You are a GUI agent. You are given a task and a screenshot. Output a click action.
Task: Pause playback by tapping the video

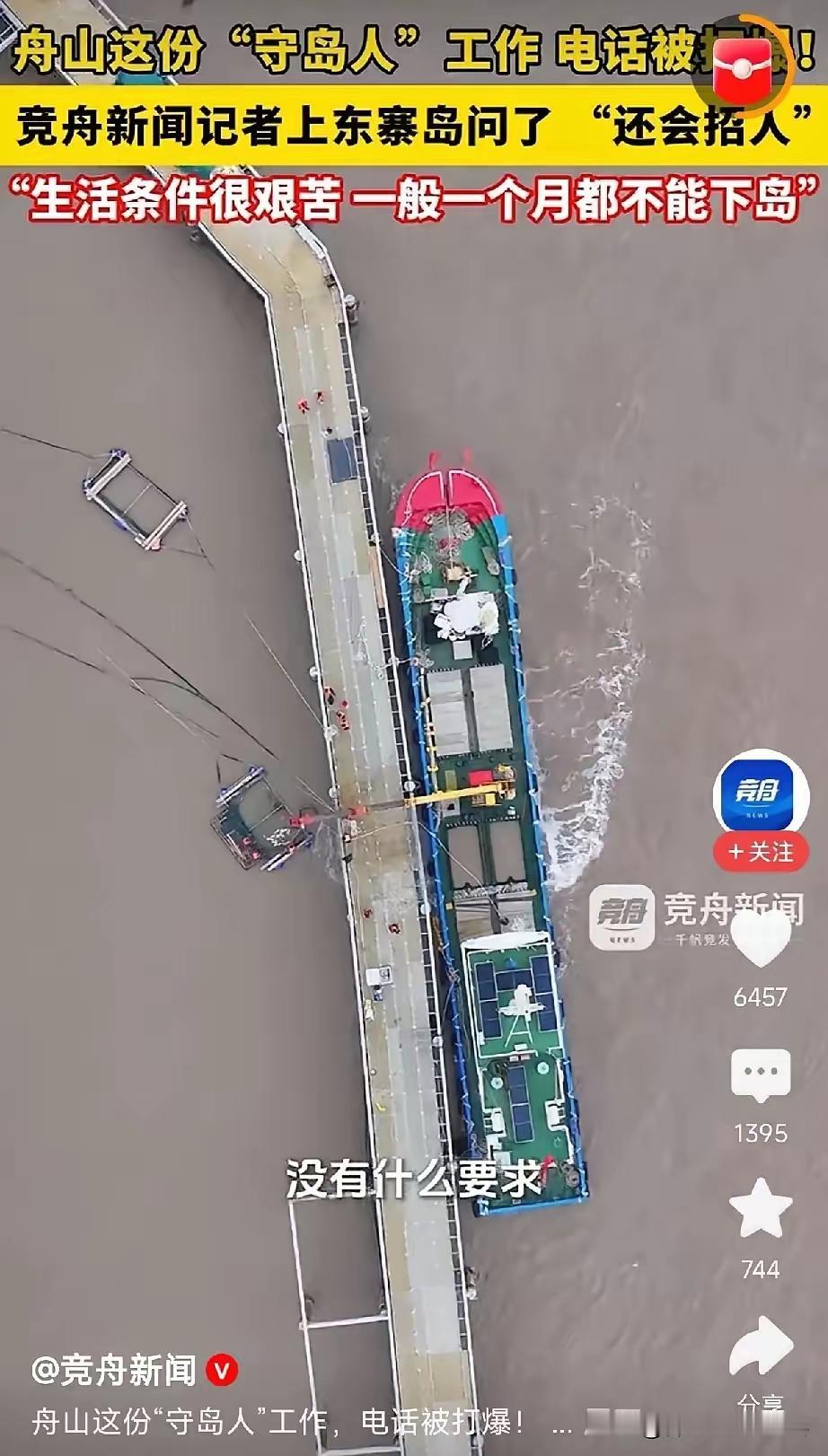click(x=359, y=718)
